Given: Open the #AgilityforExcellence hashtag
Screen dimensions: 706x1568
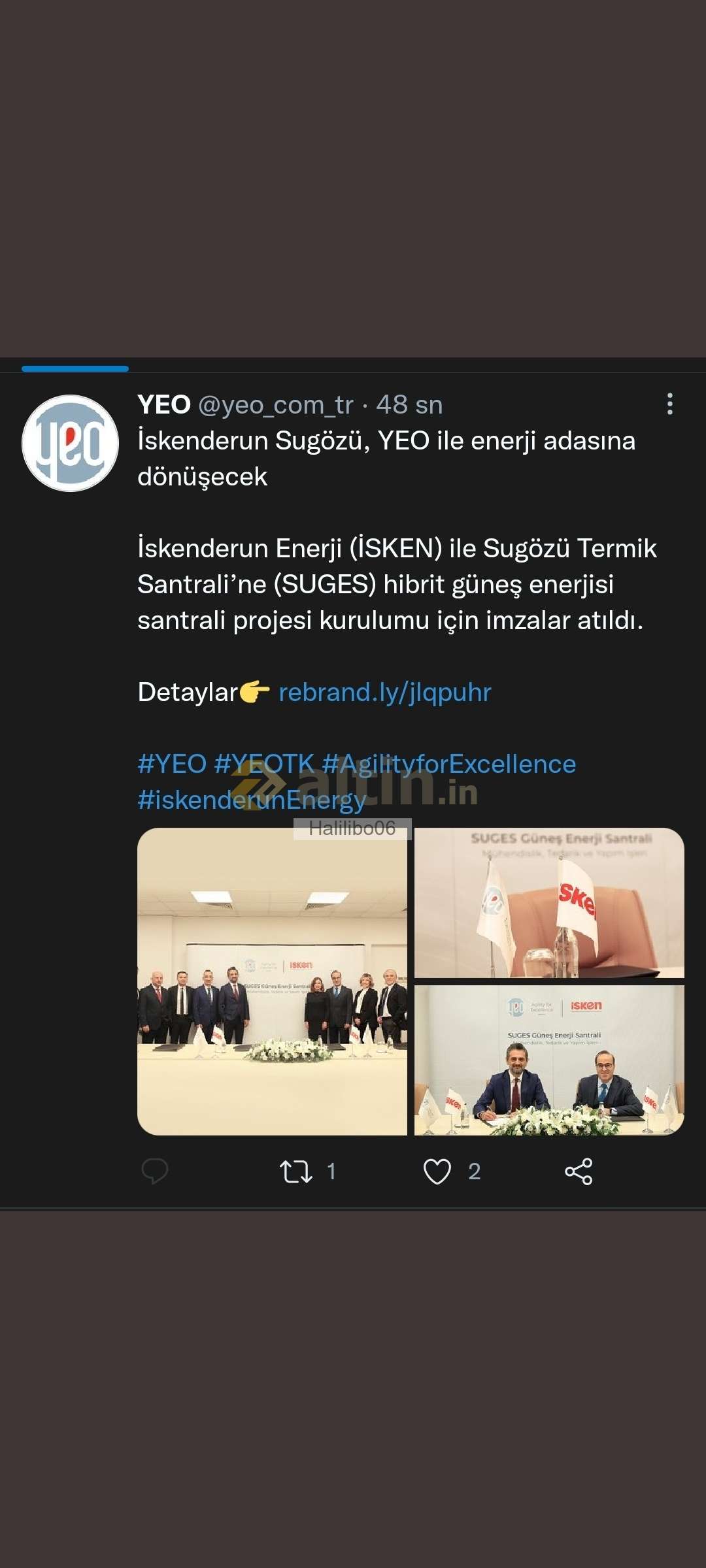Looking at the screenshot, I should click(449, 764).
